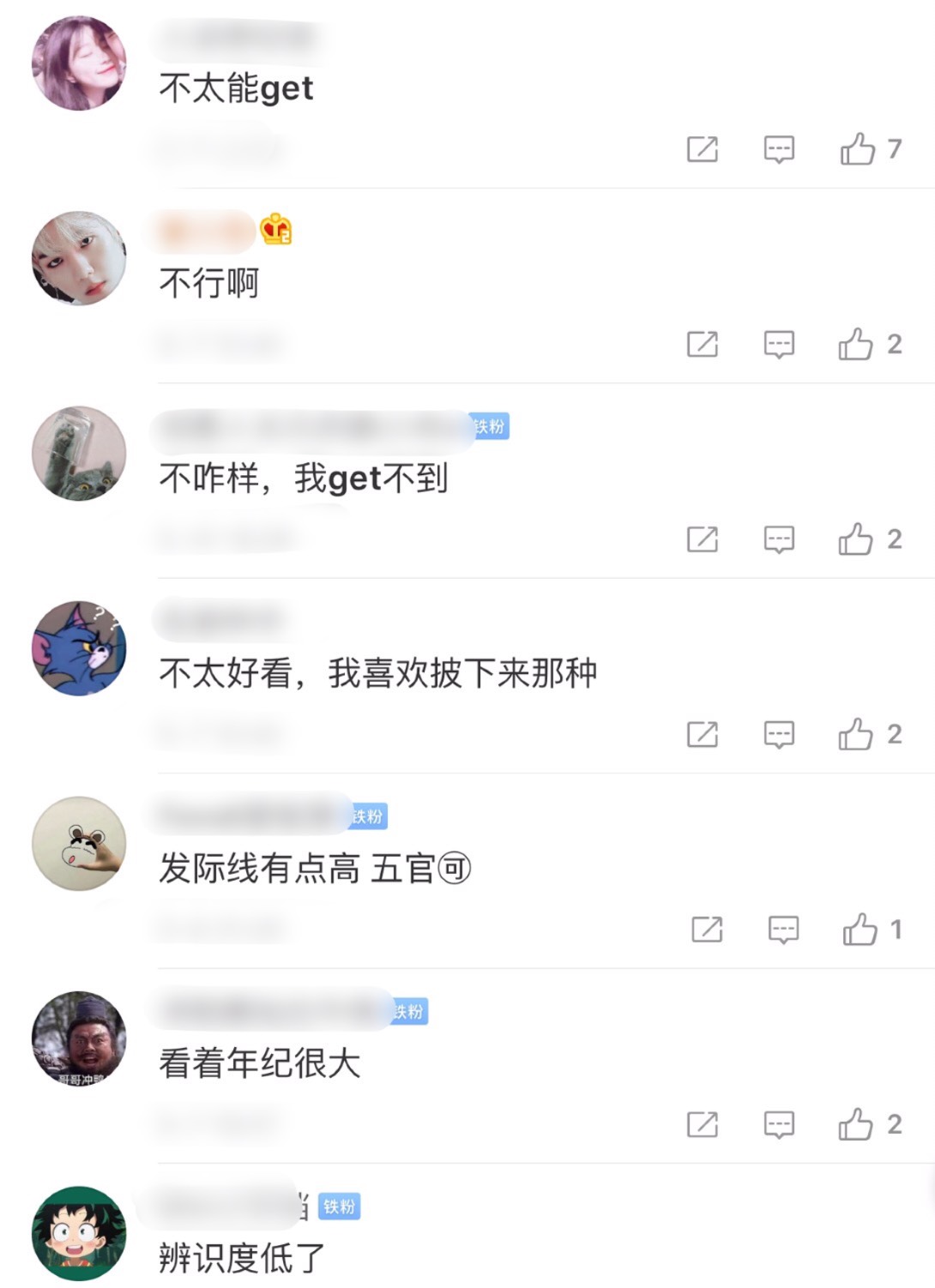Like the comment '不咋样，我get不到'

pyautogui.click(x=856, y=539)
